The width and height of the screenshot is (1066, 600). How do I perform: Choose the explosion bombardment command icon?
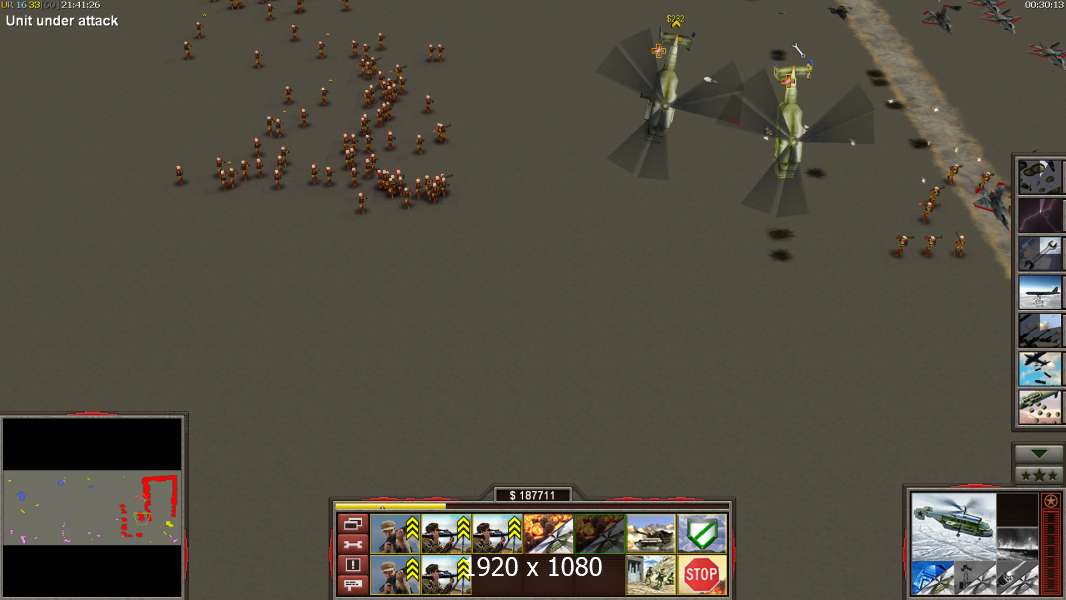pos(549,533)
